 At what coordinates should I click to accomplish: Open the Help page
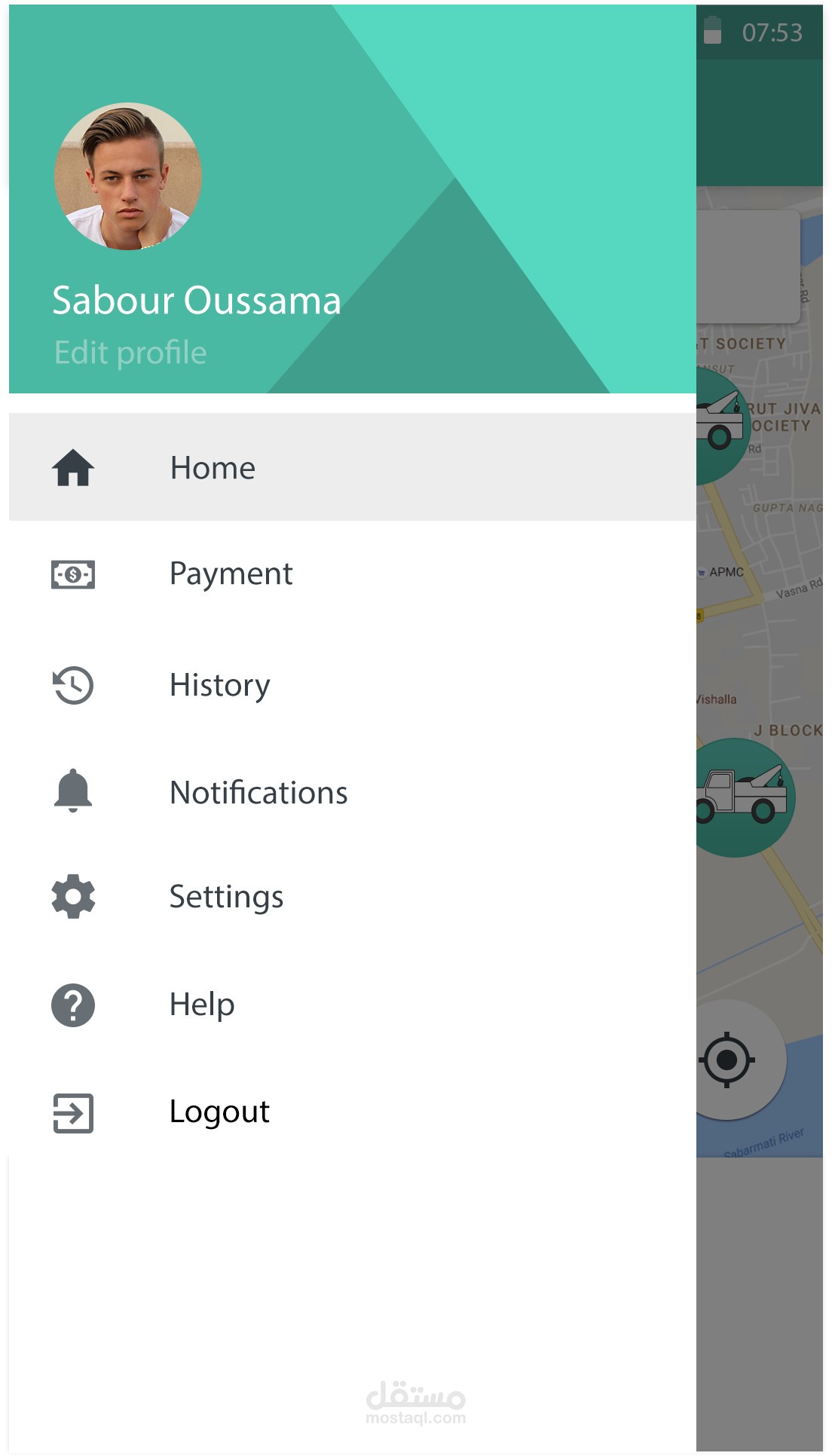[202, 1005]
